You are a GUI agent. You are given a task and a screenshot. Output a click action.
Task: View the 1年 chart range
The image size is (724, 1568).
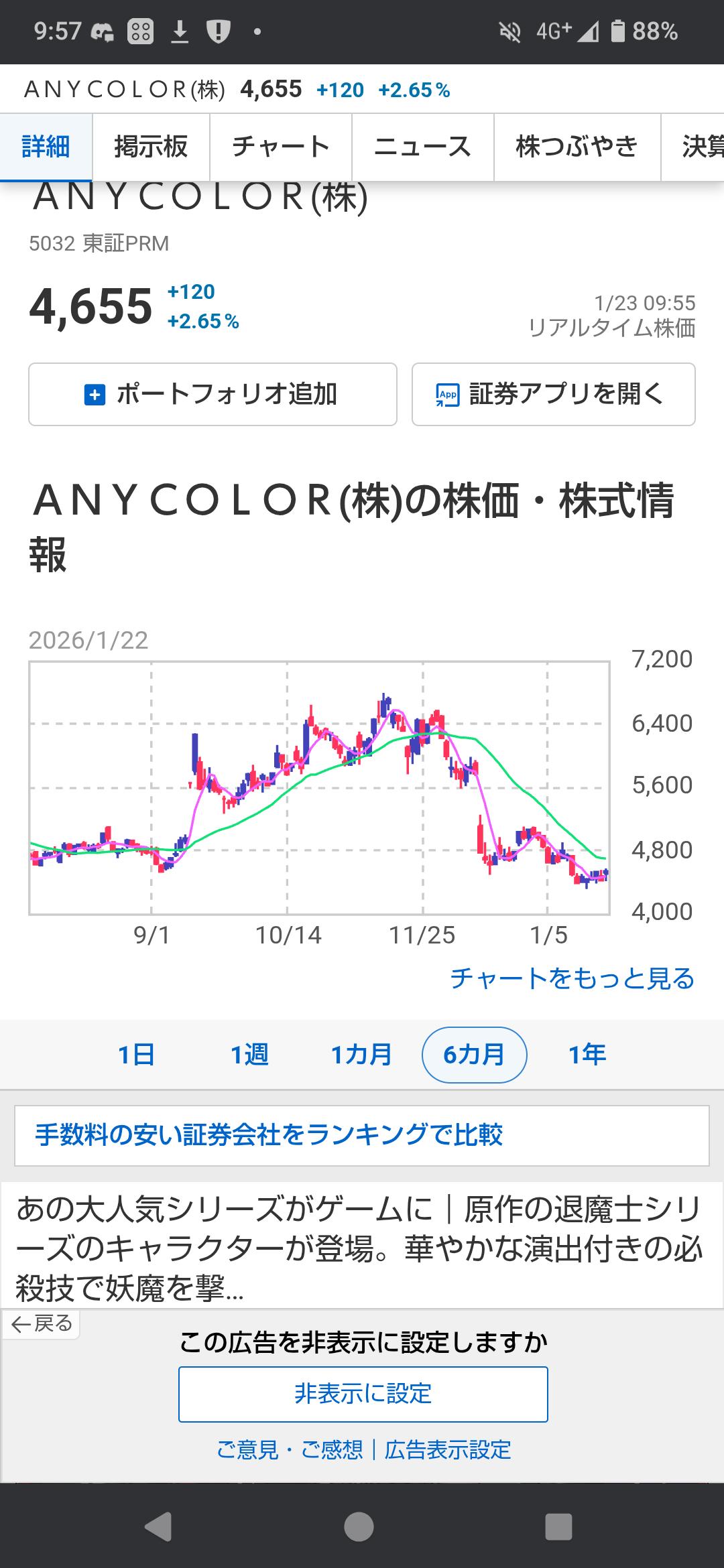coord(587,1055)
